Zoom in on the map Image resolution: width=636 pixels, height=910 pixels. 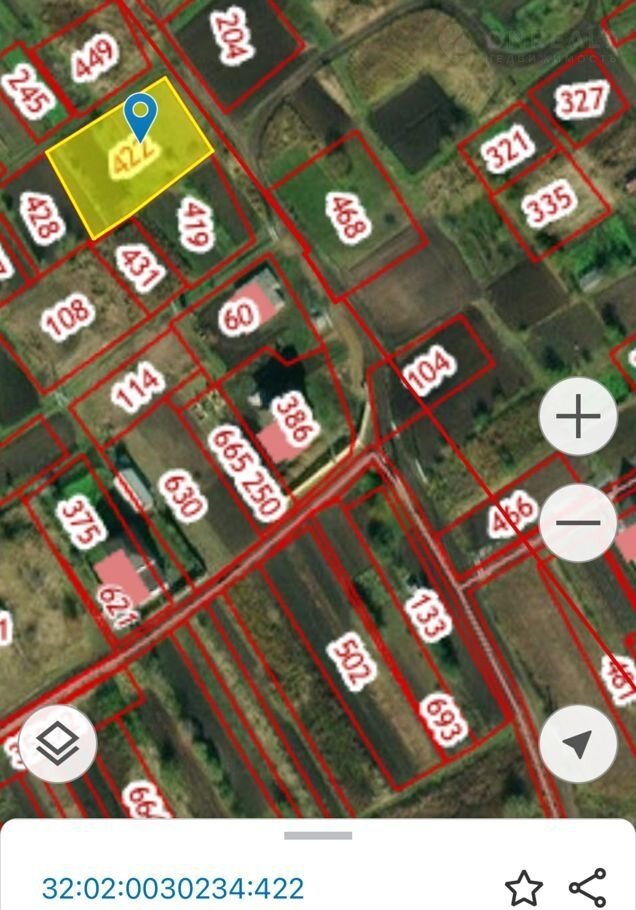578,417
